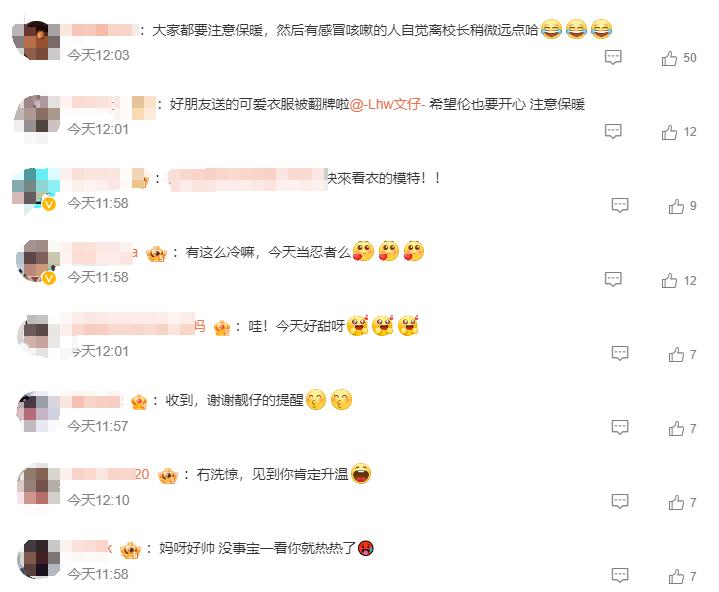The width and height of the screenshot is (719, 592).
Task: Like the comment mentioning 好朋友送的可爱衣服
Action: pos(670,132)
